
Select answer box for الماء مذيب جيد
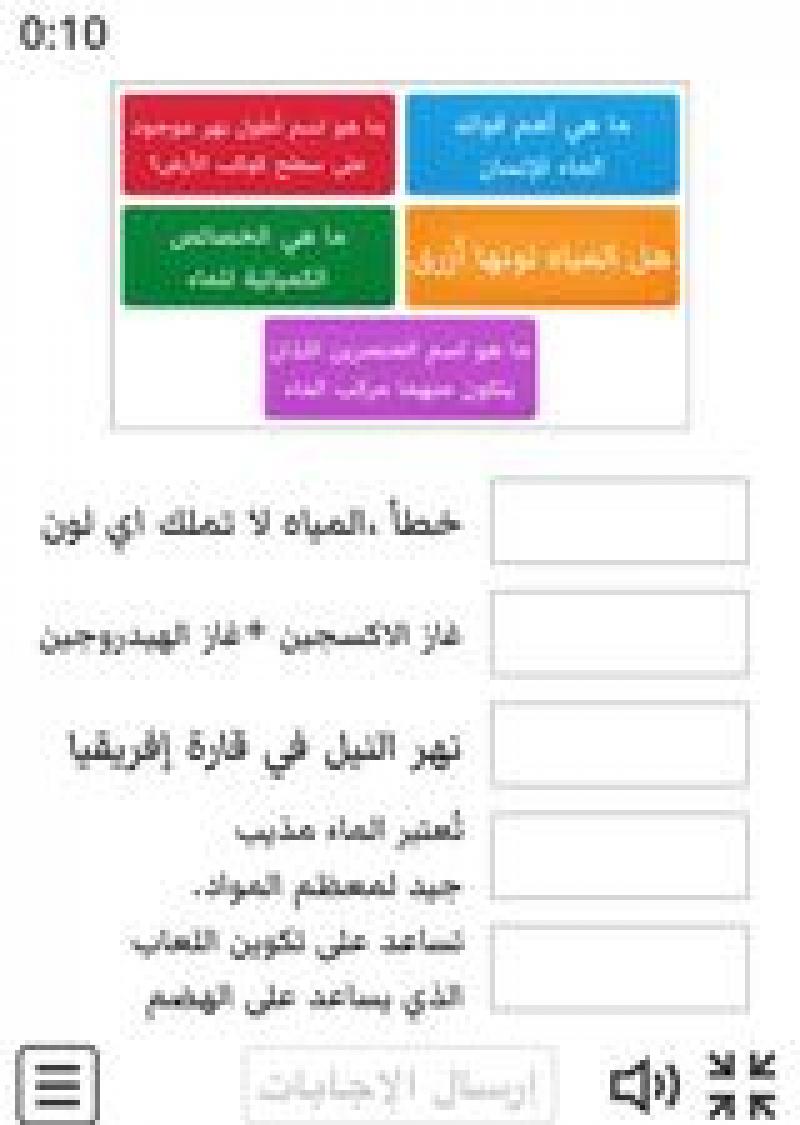619,856
